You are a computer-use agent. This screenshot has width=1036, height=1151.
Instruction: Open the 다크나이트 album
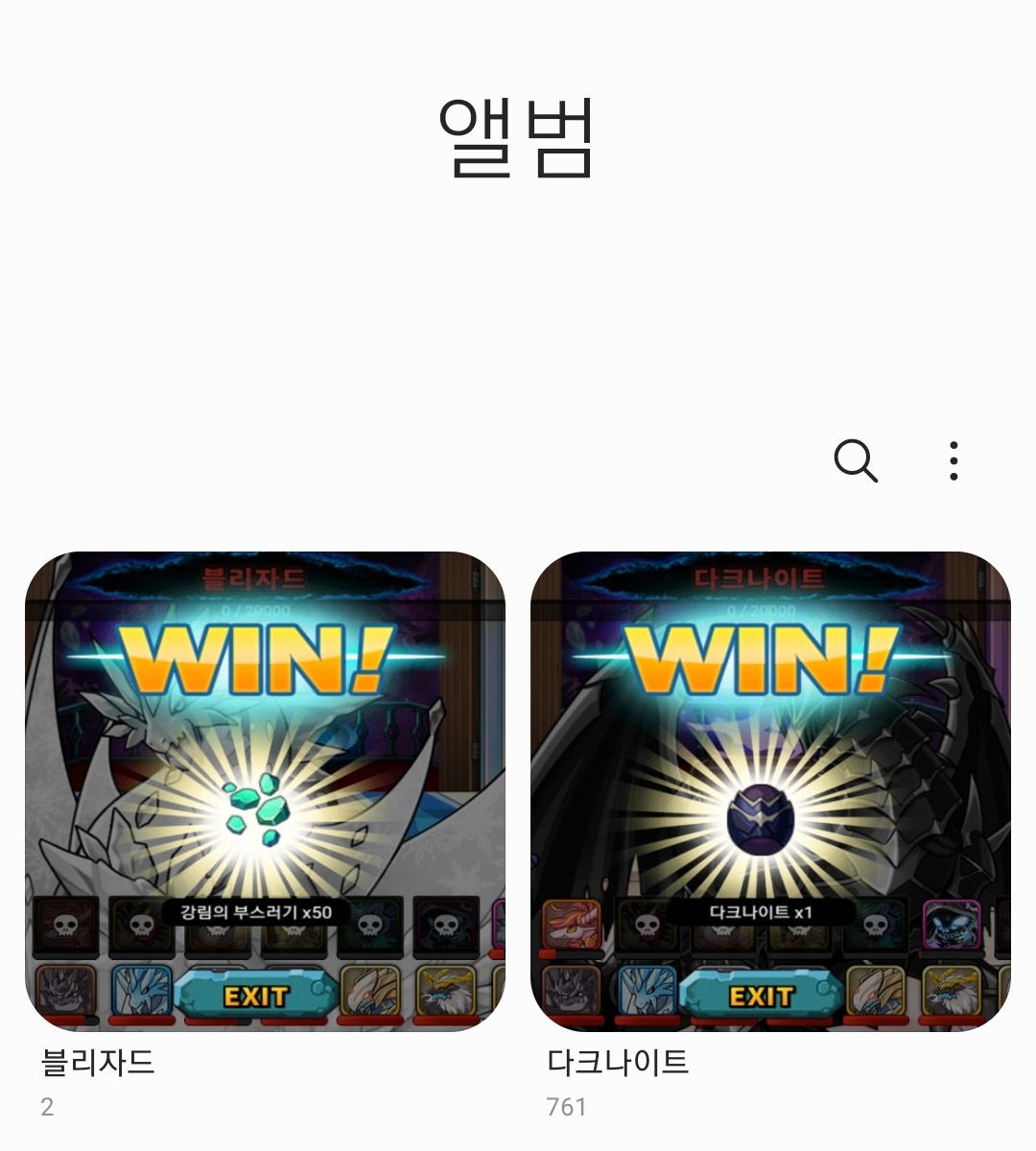coord(770,791)
